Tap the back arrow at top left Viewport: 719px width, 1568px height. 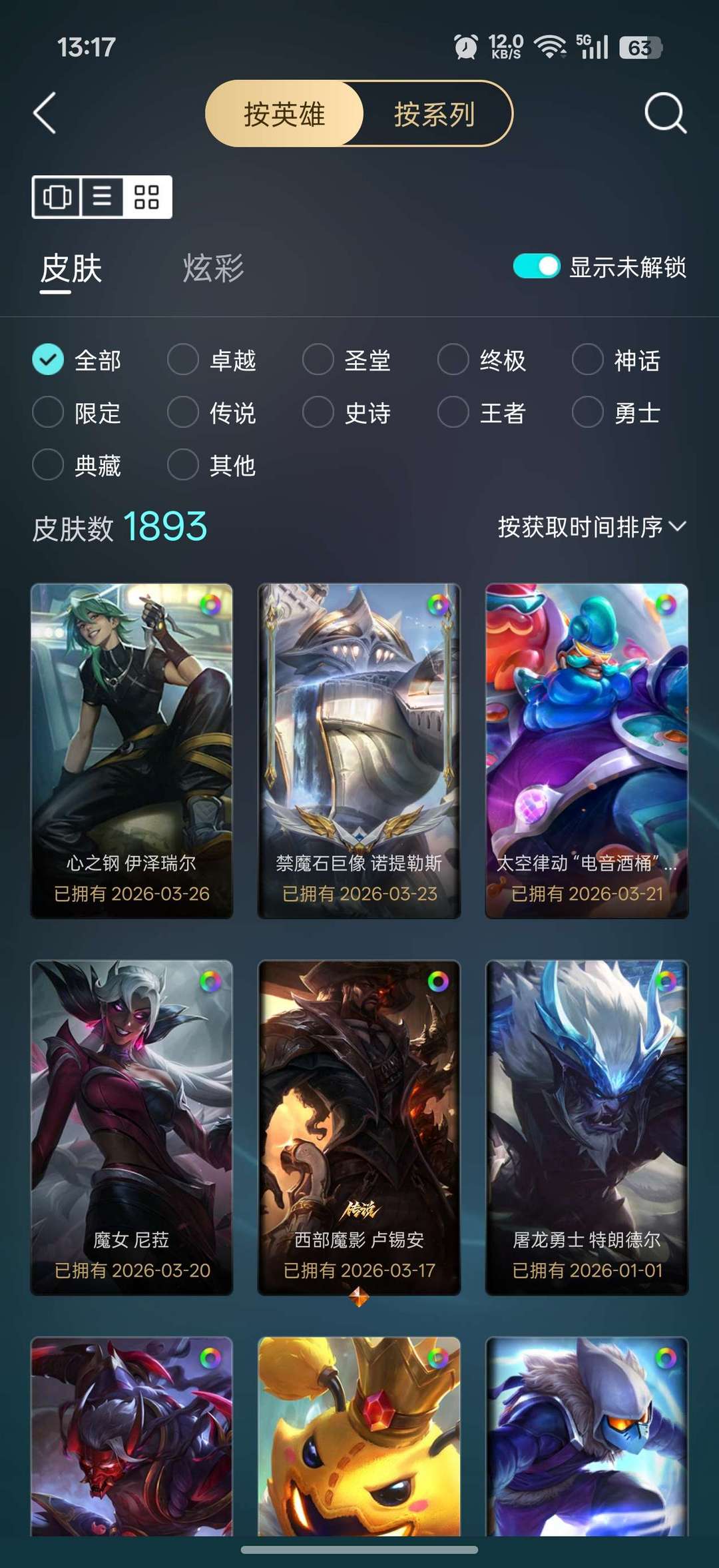(x=45, y=112)
